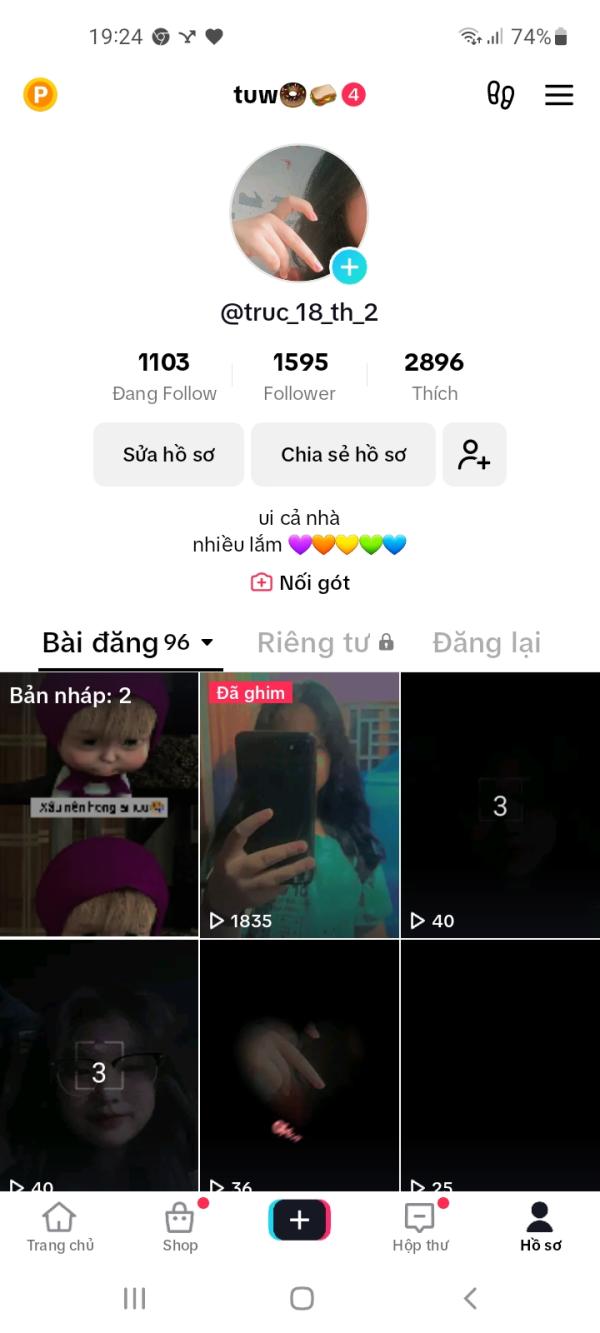
Task: Open the coin rewards icon
Action: 40,95
